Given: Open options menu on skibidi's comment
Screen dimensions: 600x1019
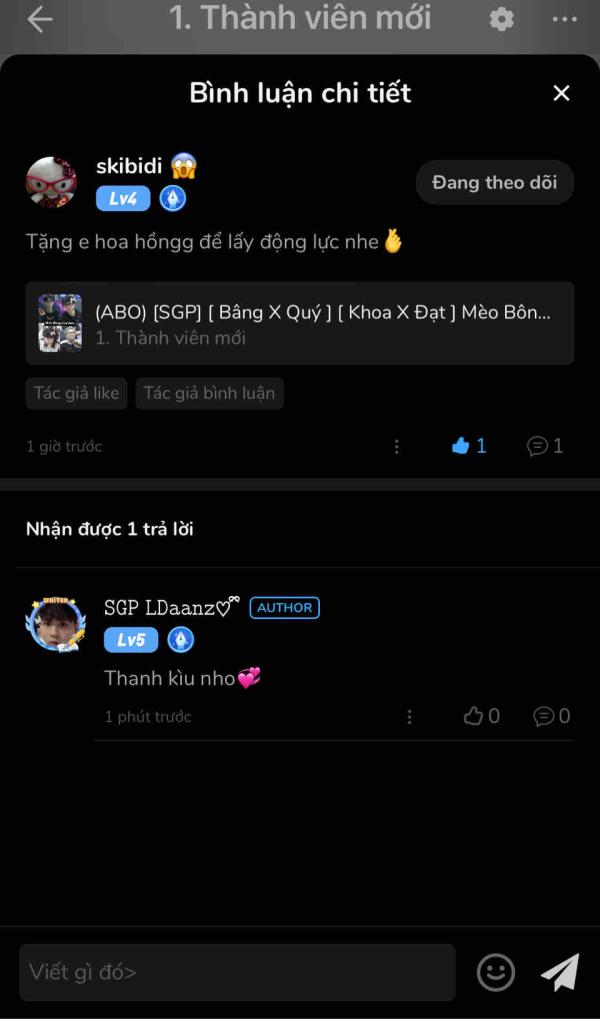Looking at the screenshot, I should (397, 446).
